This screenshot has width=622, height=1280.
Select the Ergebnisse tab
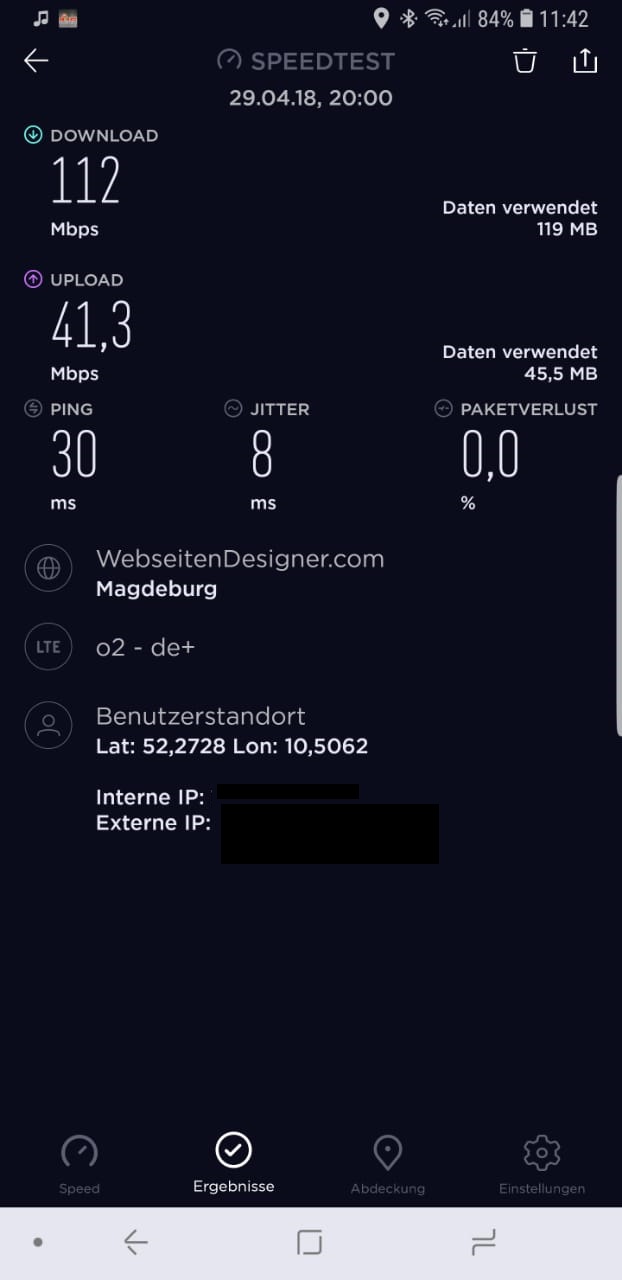point(233,1164)
